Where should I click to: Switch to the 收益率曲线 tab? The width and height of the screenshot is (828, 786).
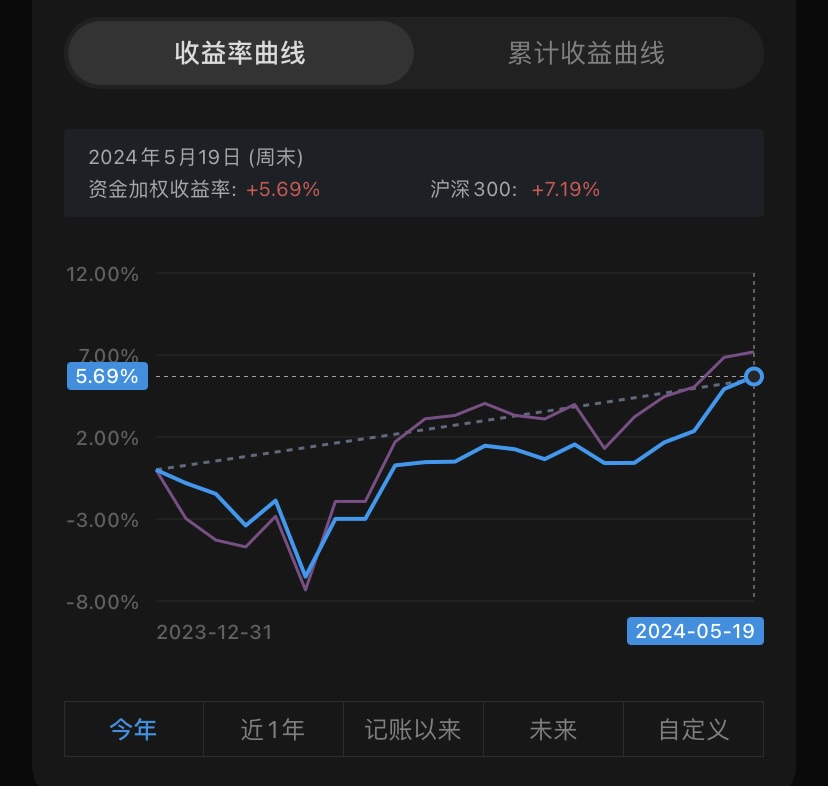240,53
